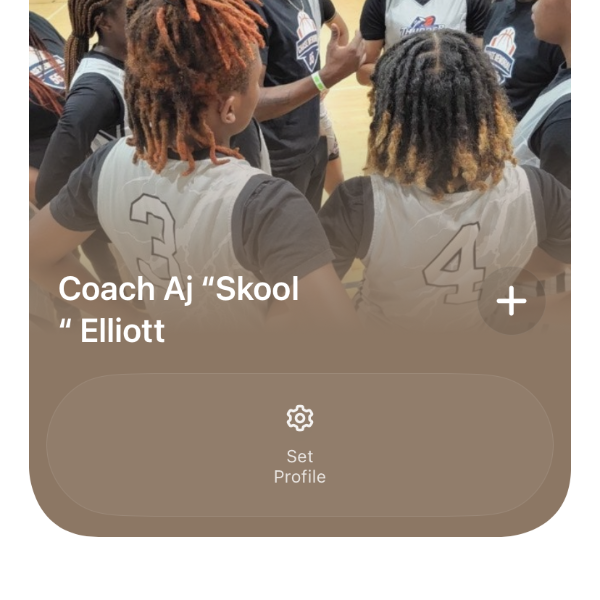Screen dimensions: 600x600
Task: Open the Set Profile button
Action: [x=300, y=445]
